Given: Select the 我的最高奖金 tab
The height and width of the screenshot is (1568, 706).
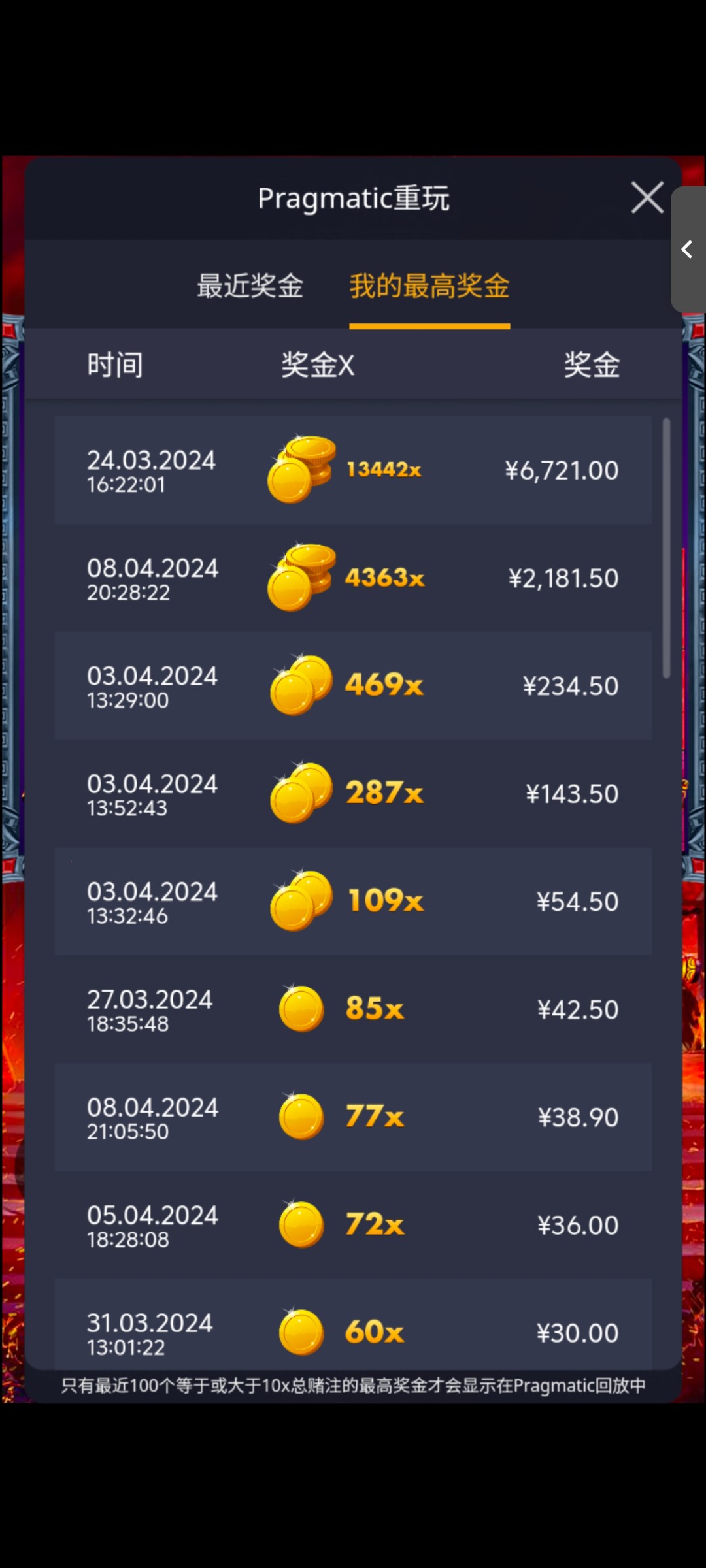Looking at the screenshot, I should [429, 286].
